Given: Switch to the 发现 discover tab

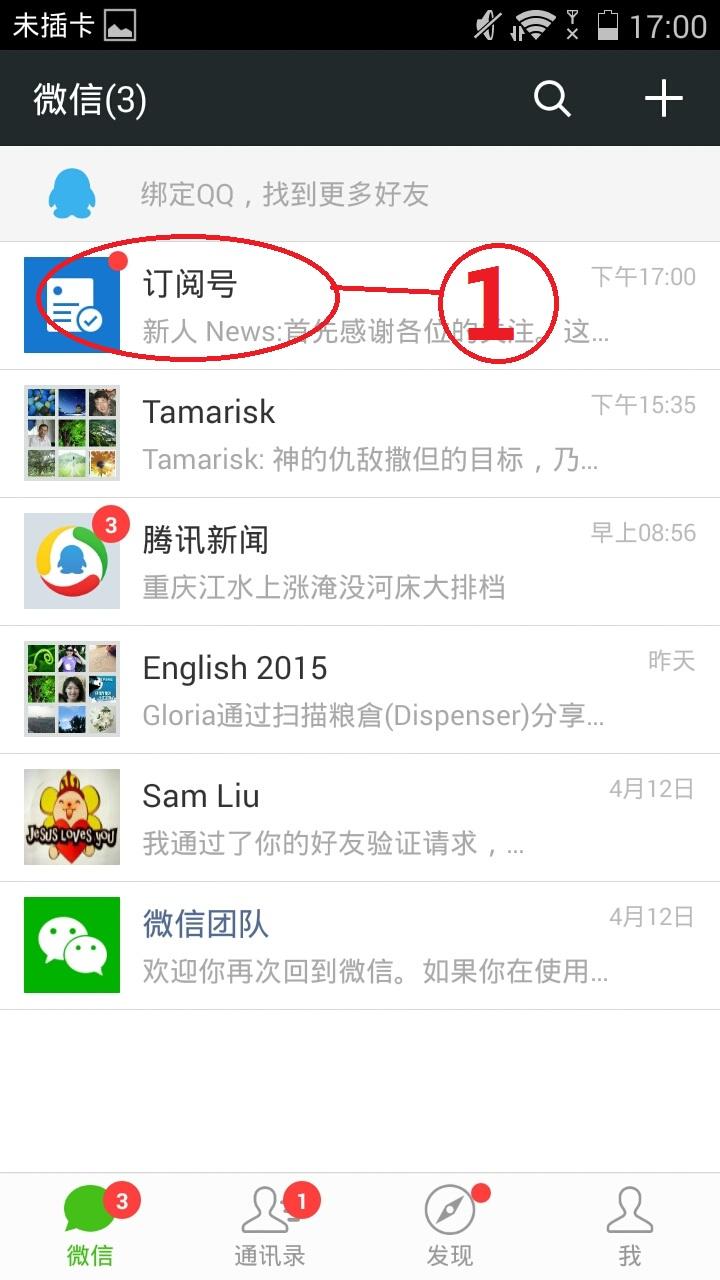Looking at the screenshot, I should tap(450, 1226).
